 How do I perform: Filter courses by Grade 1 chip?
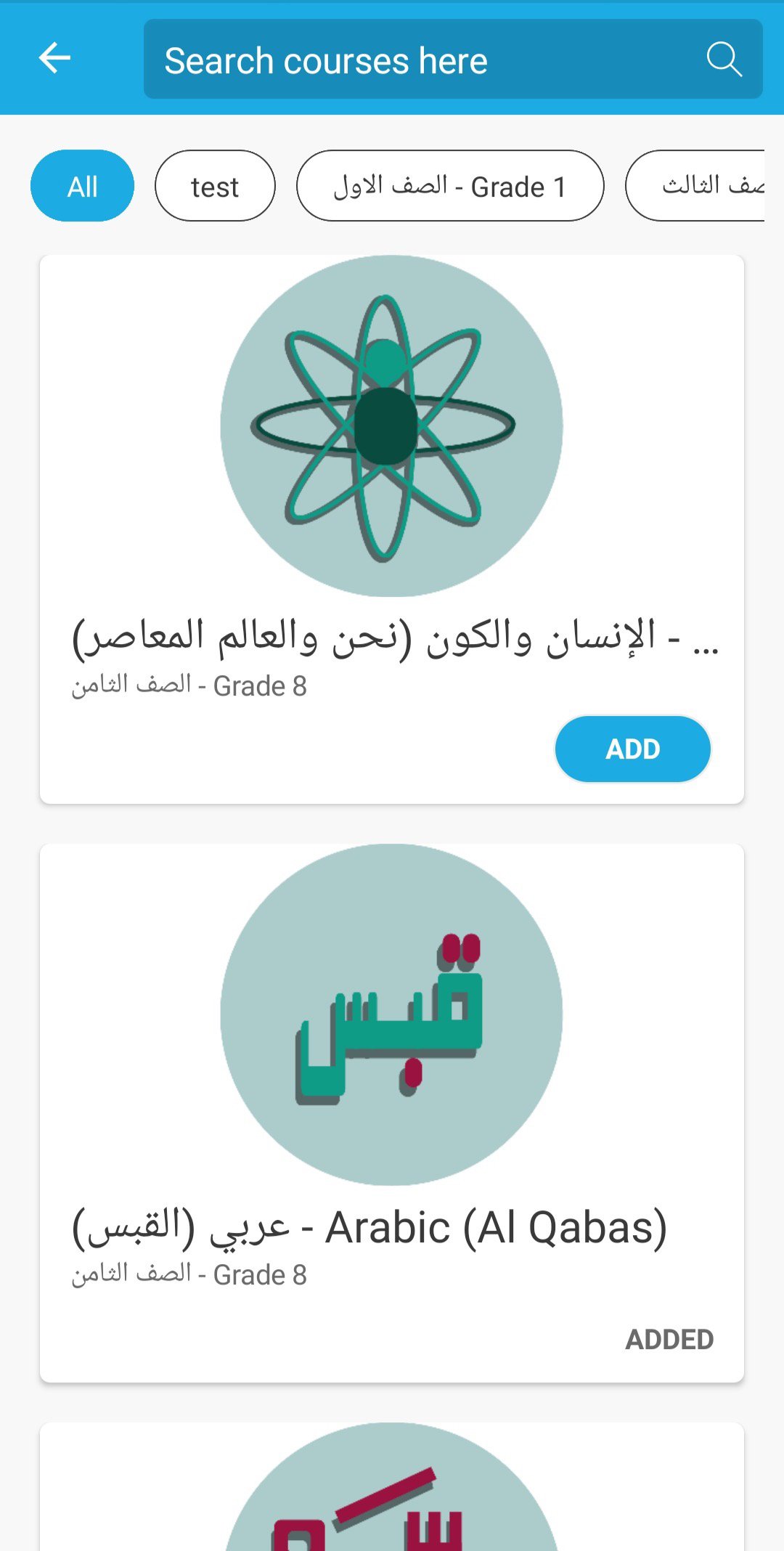point(450,186)
